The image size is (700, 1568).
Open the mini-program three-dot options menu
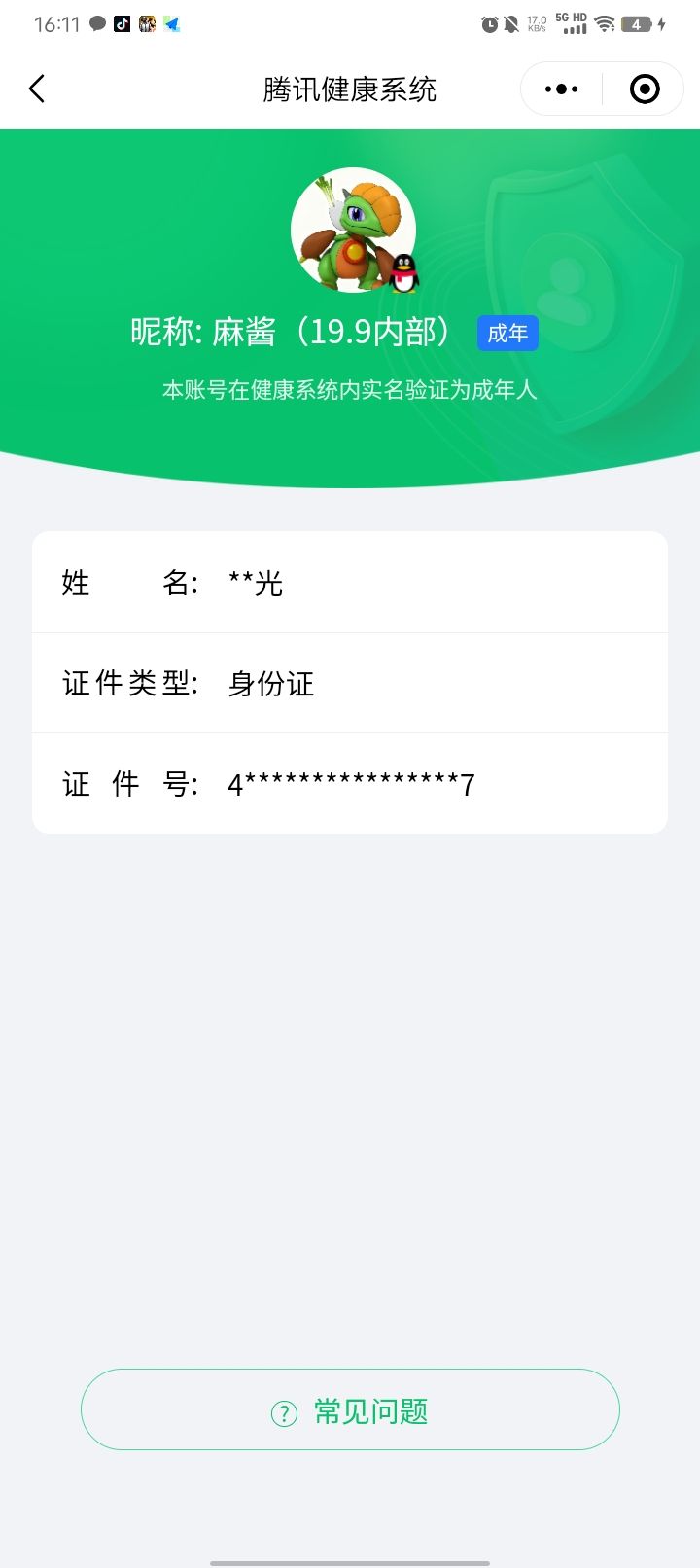[560, 88]
